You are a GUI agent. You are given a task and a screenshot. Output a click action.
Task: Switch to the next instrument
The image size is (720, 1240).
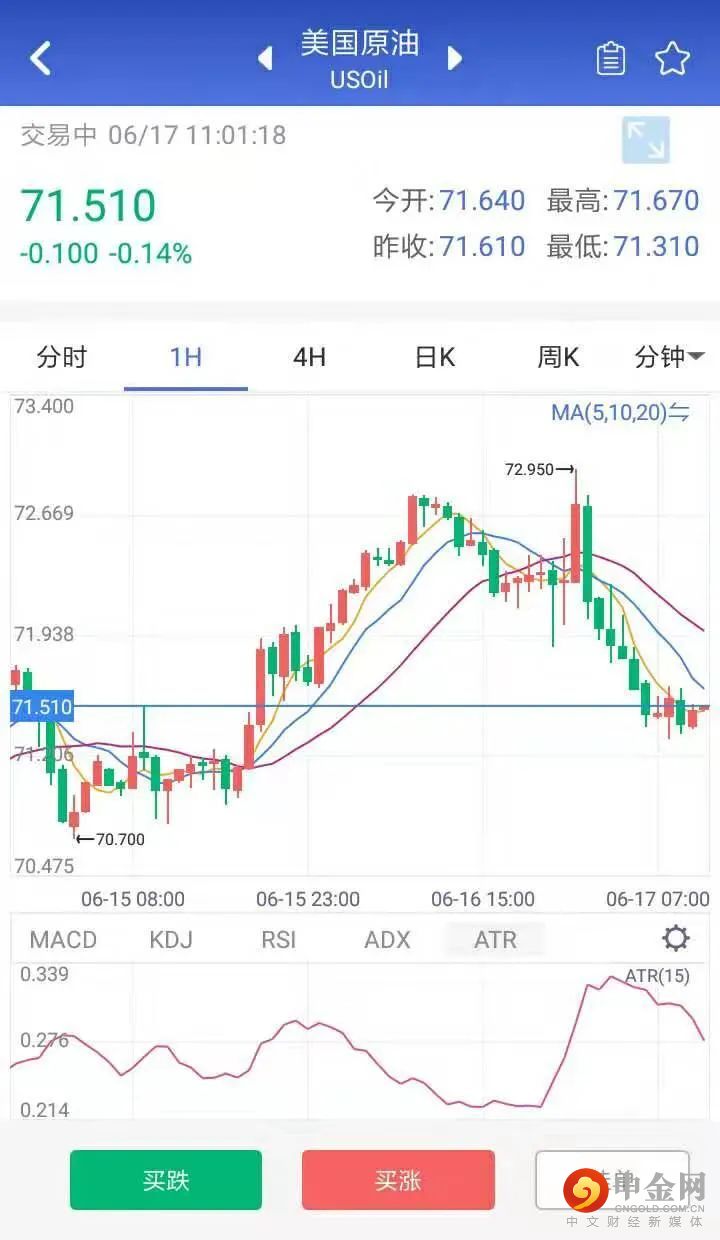tap(455, 58)
